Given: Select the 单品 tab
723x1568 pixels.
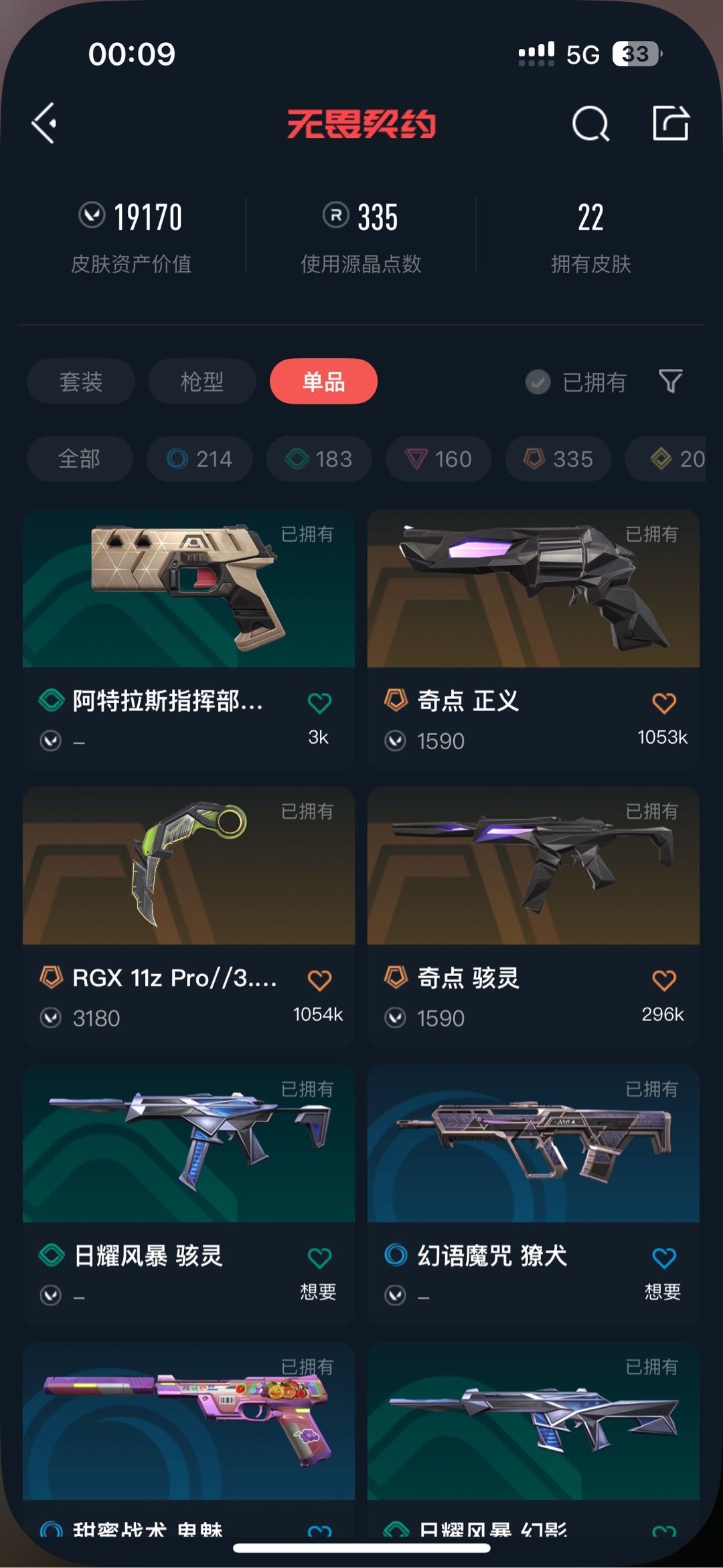Looking at the screenshot, I should [x=323, y=382].
